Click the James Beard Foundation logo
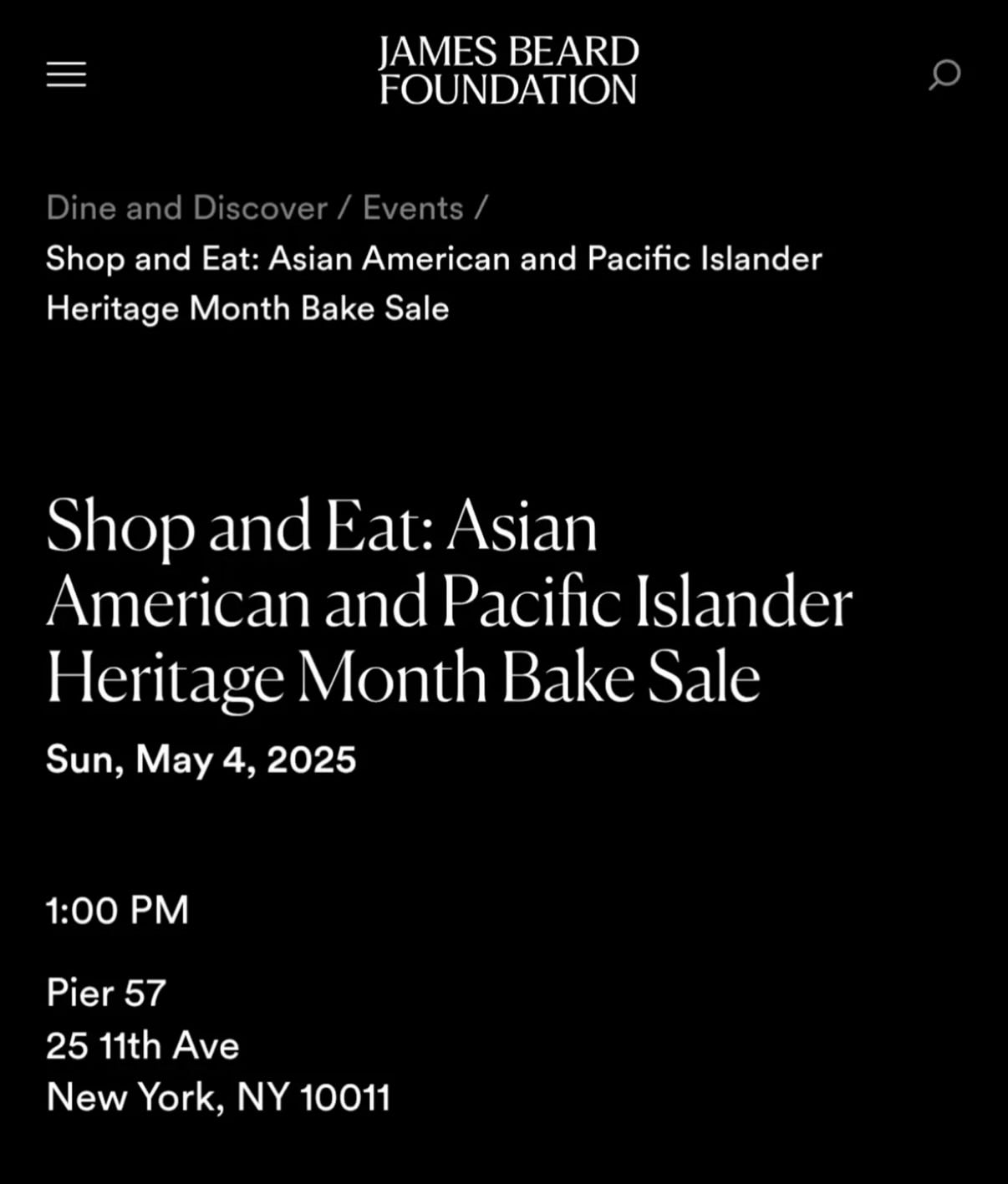Screen dimensions: 1008x1184 click(506, 70)
